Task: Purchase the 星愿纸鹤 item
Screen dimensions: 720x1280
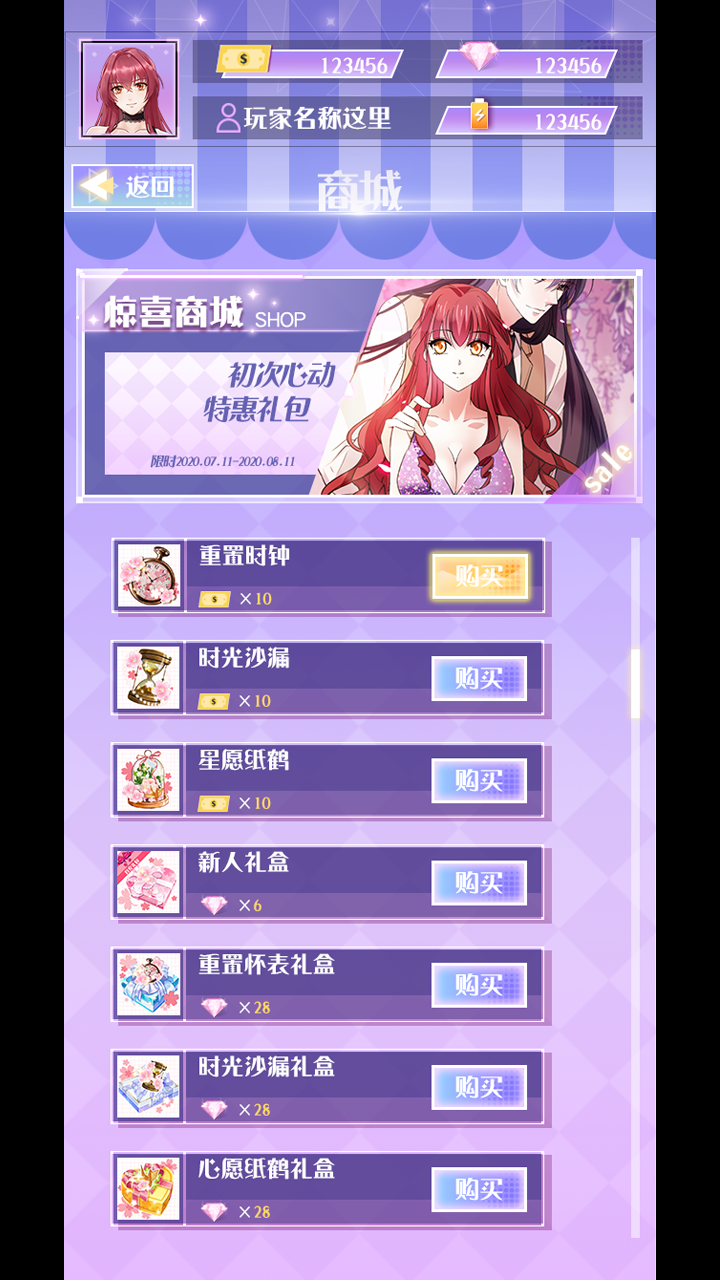Action: point(479,780)
